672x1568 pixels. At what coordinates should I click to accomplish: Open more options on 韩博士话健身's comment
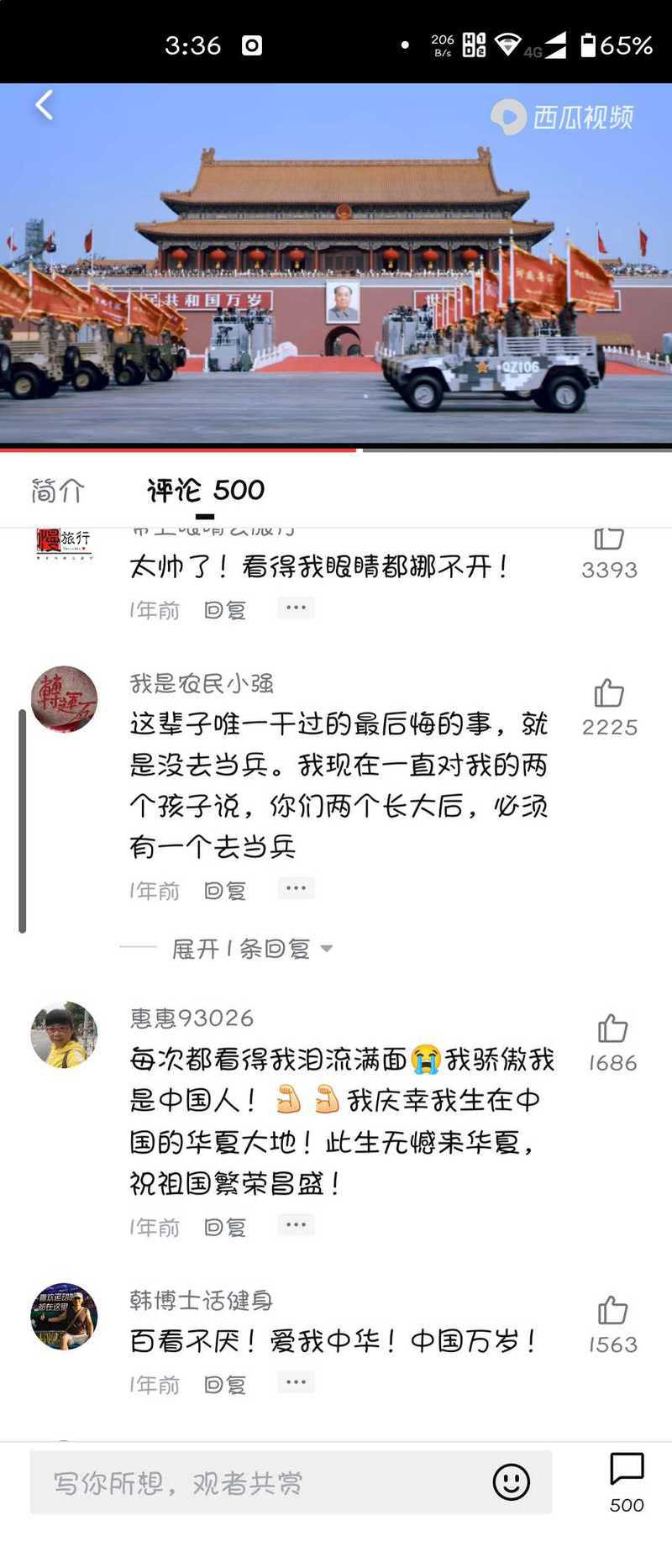point(296,1382)
